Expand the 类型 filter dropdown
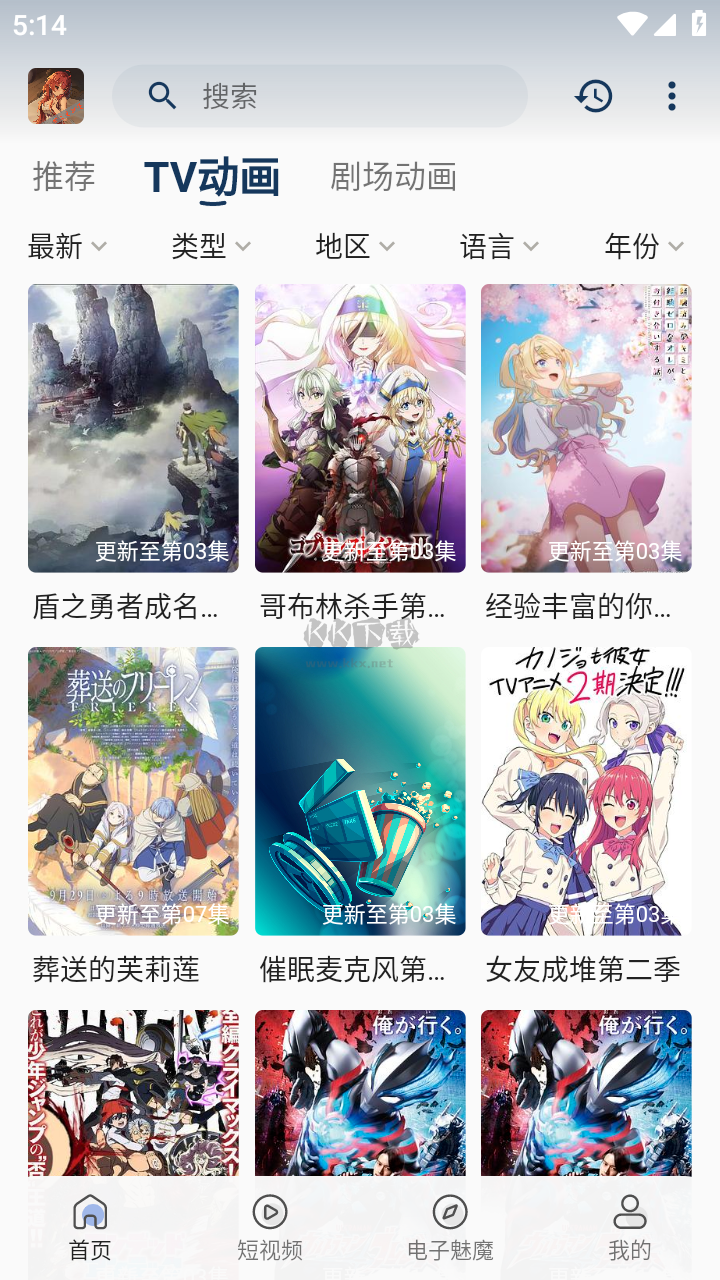The width and height of the screenshot is (720, 1280). 210,246
